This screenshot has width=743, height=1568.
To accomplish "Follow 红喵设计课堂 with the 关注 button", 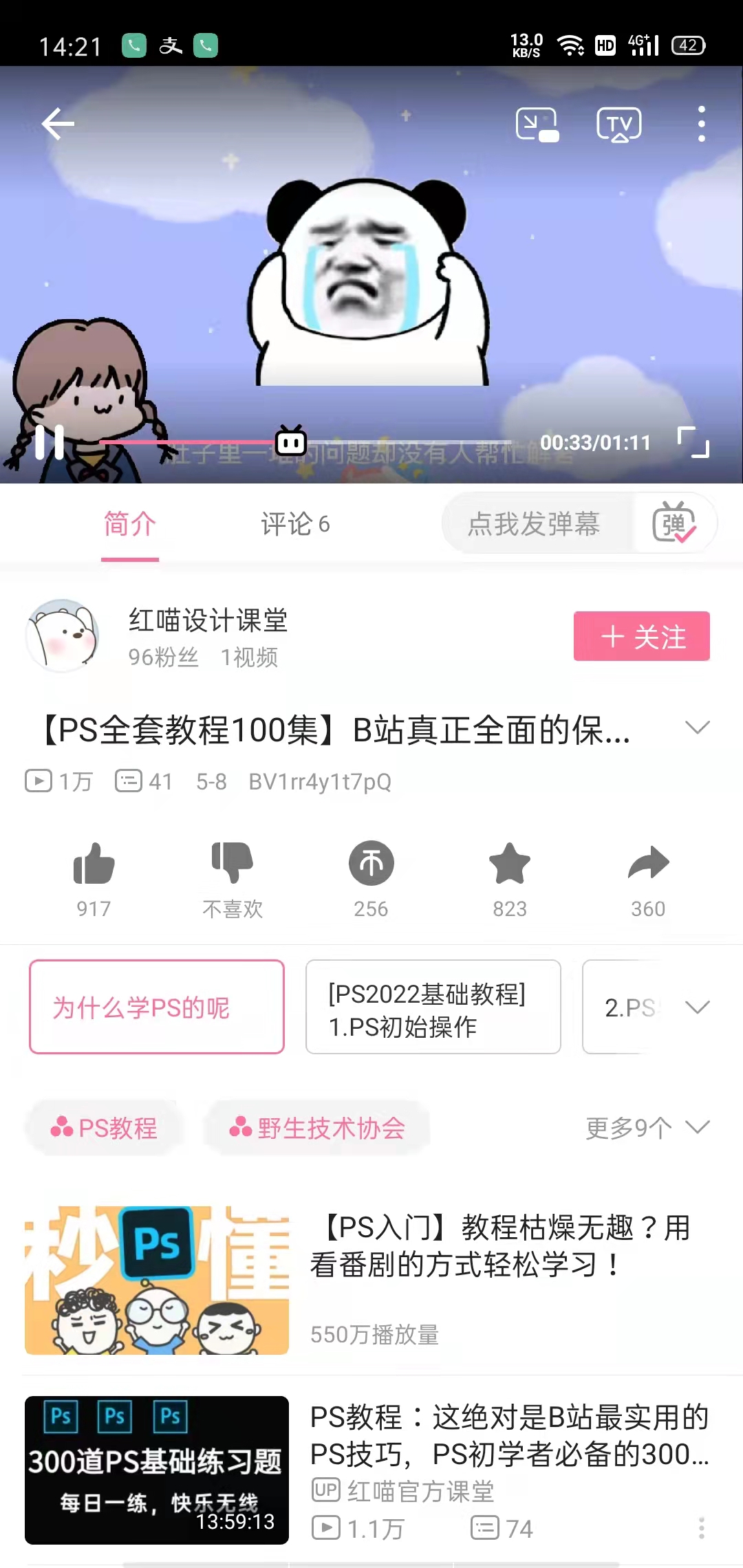I will pos(641,636).
